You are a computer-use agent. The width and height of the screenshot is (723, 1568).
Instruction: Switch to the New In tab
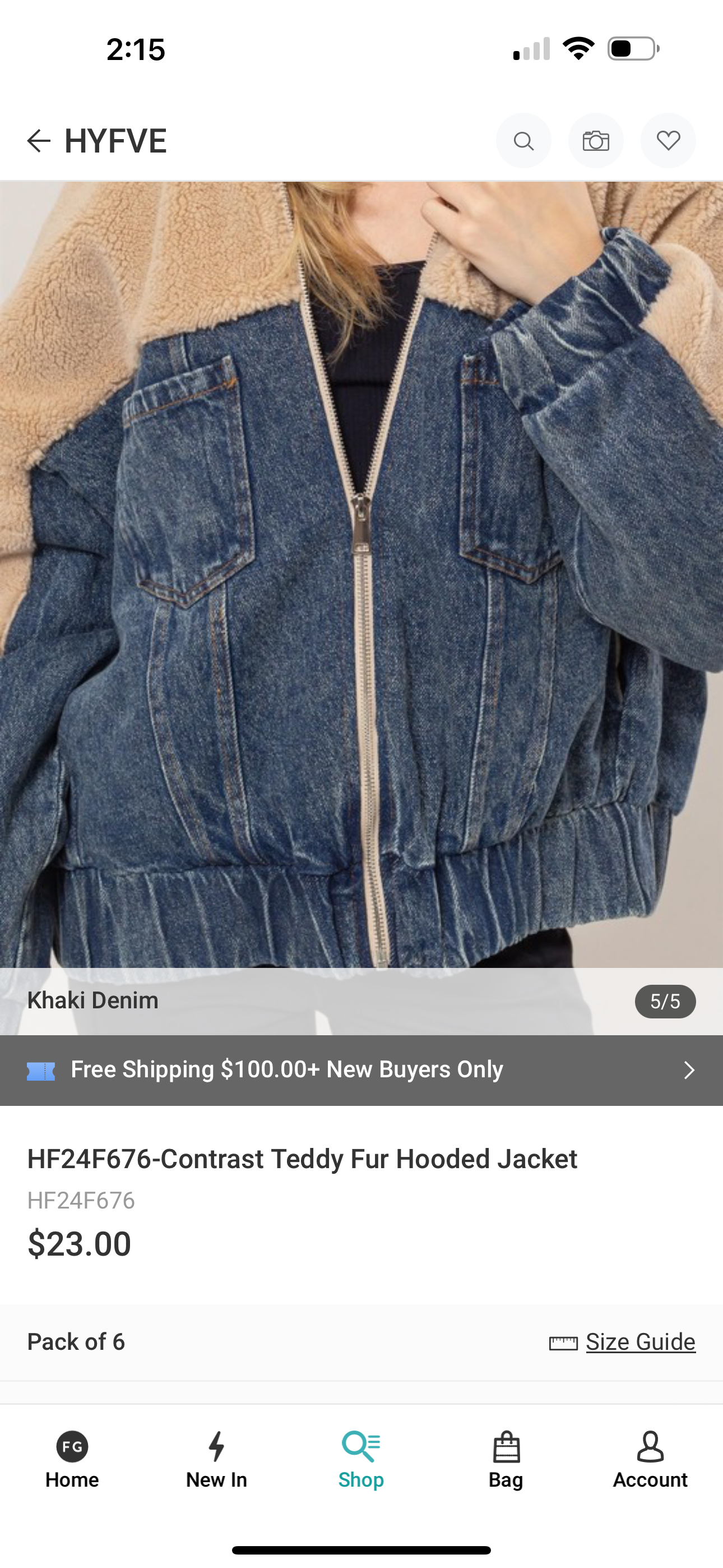pyautogui.click(x=217, y=1460)
